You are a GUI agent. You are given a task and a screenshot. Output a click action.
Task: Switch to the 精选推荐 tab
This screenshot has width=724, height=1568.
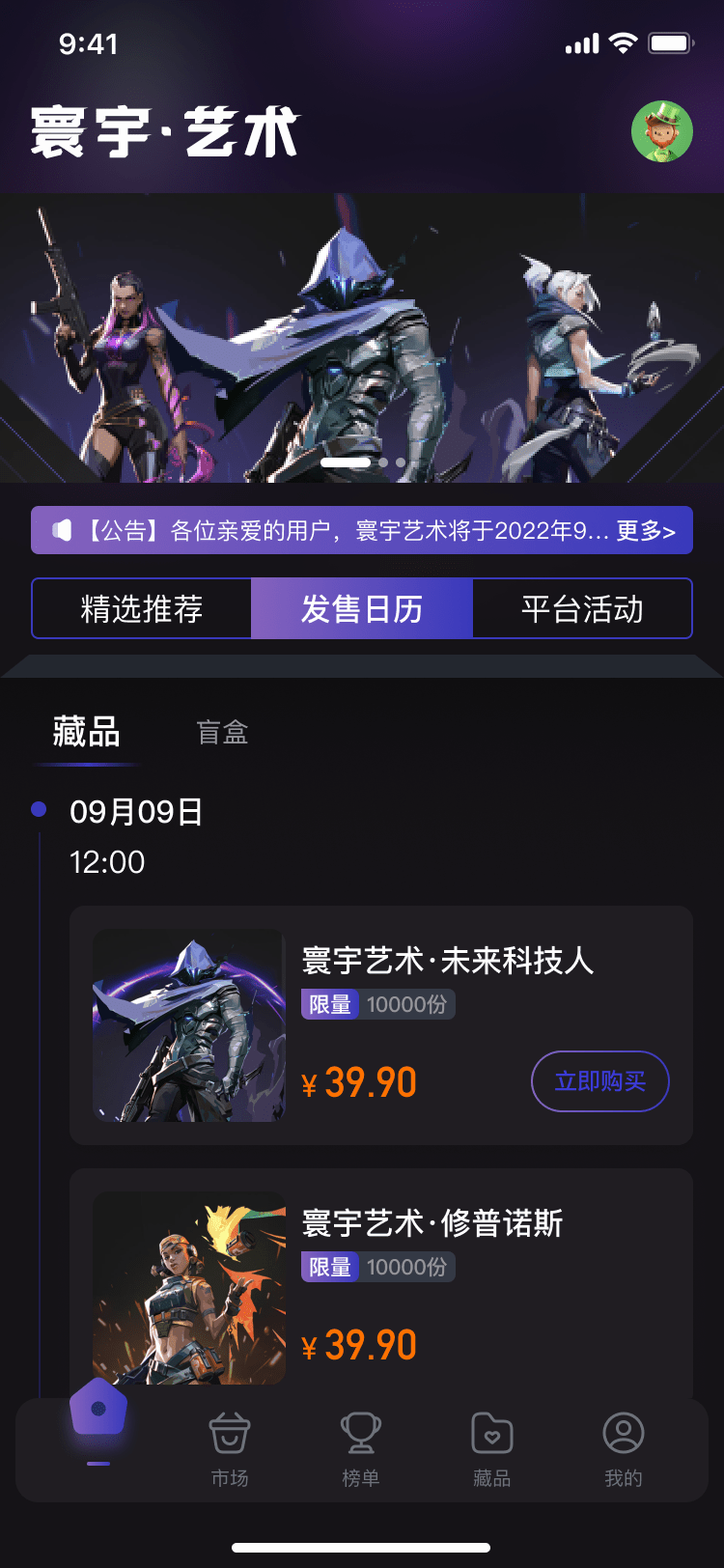[x=142, y=608]
